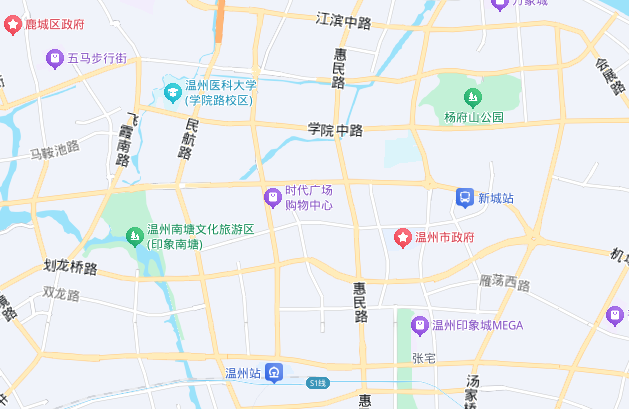
Task: Select the 鹿城区政府 map marker
Action: pyautogui.click(x=13, y=22)
